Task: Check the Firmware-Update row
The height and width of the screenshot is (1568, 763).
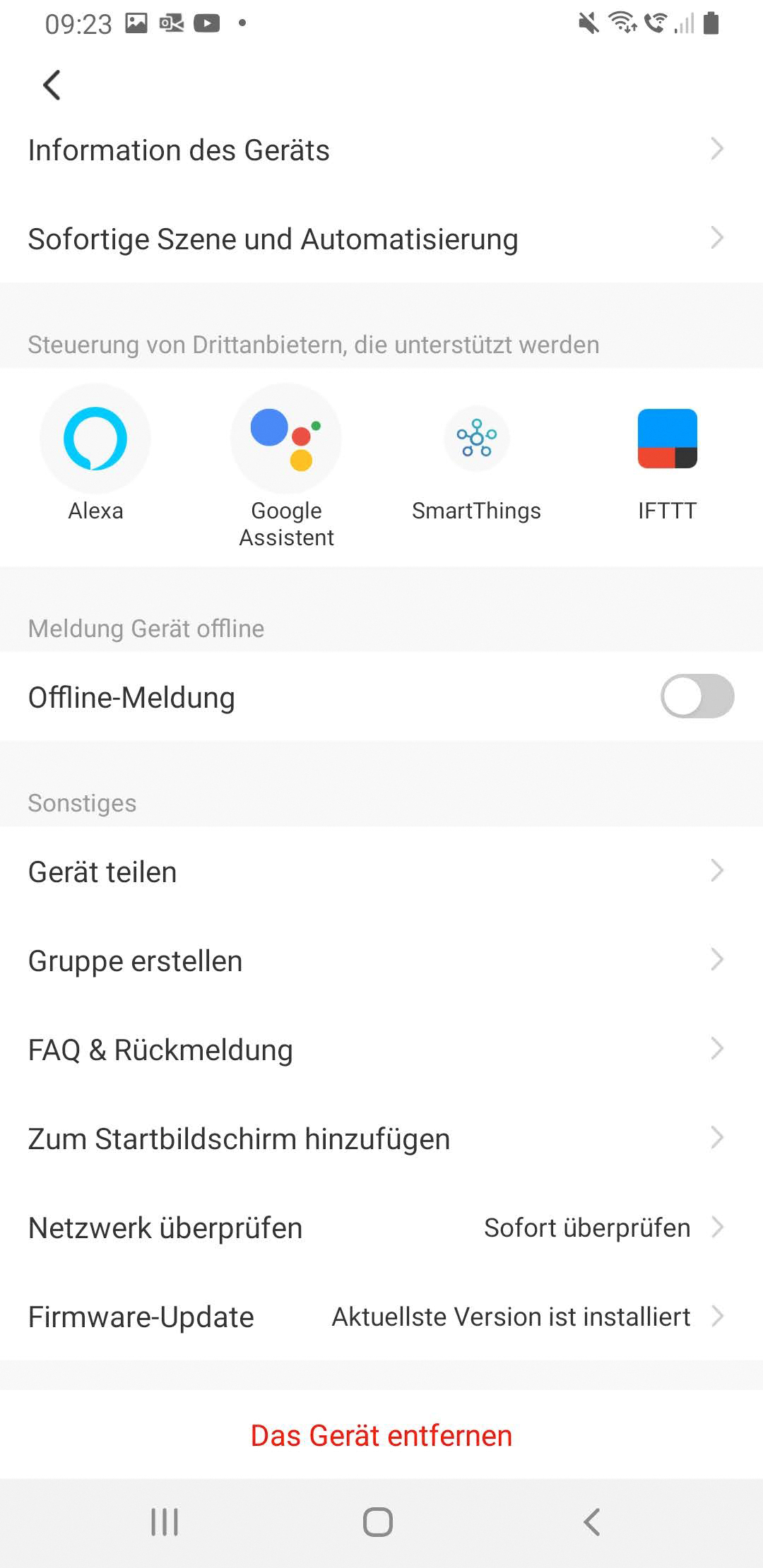Action: click(381, 1317)
